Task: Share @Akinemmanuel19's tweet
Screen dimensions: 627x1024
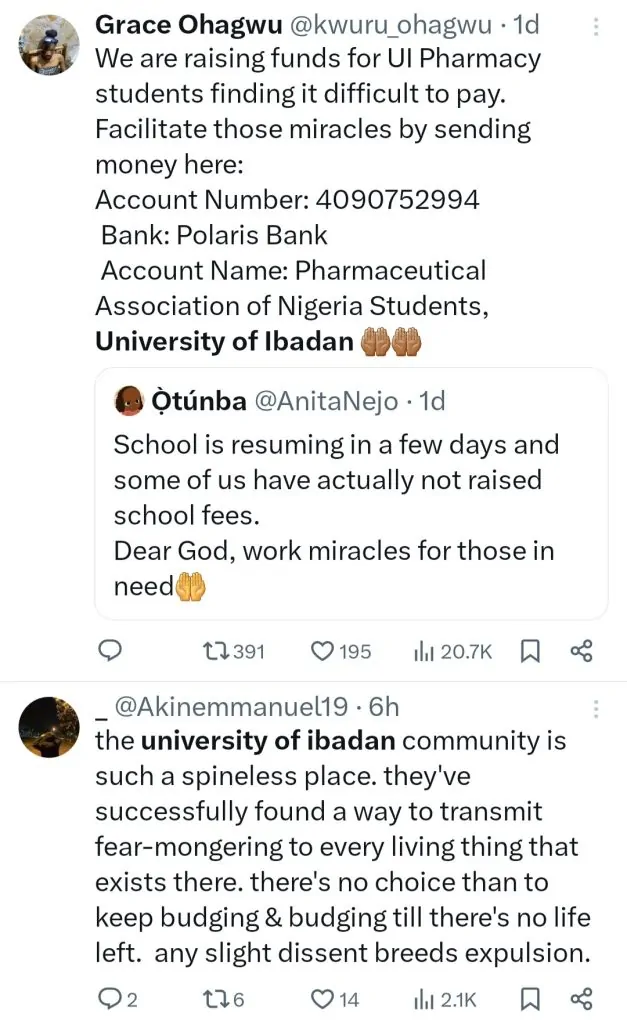Action: pos(581,997)
